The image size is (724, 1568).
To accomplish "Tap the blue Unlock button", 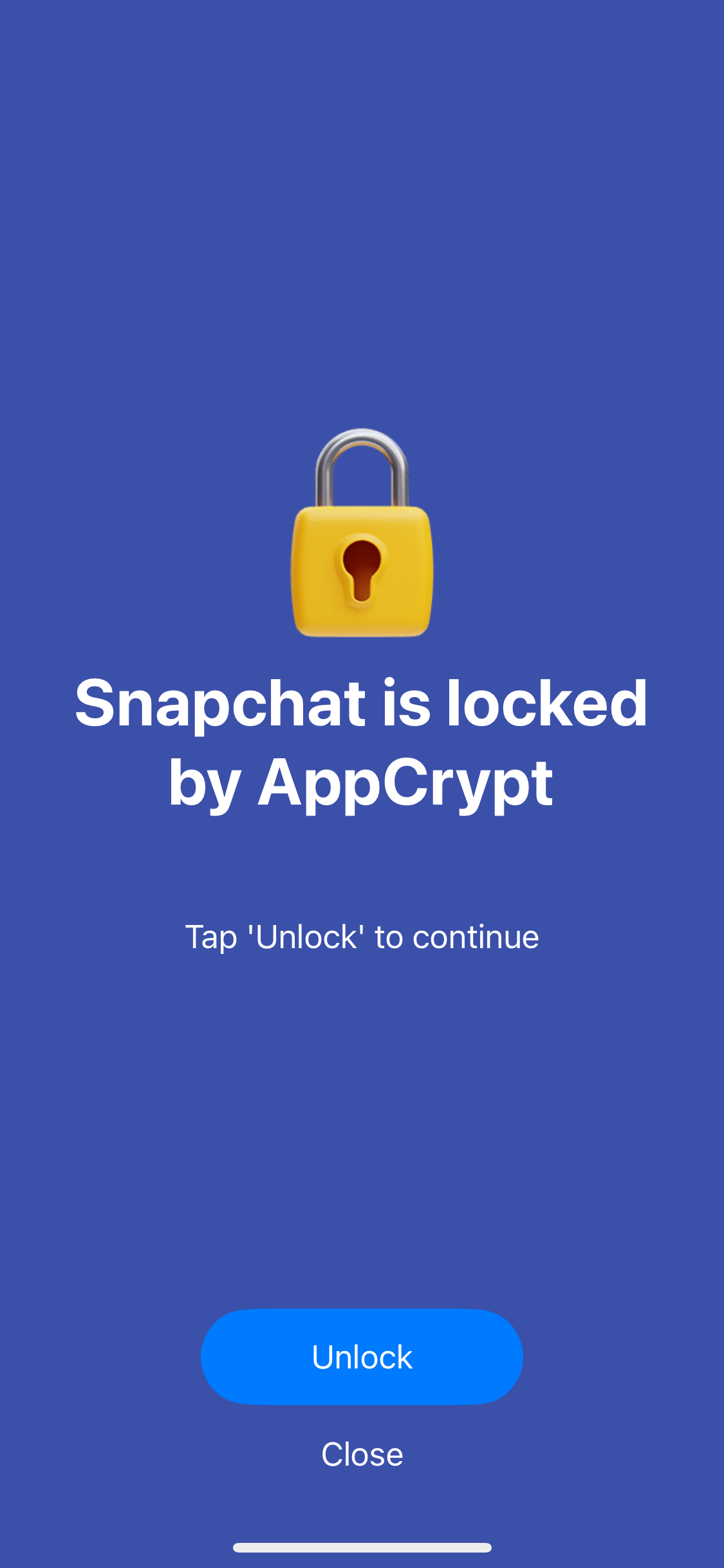I will point(362,1356).
